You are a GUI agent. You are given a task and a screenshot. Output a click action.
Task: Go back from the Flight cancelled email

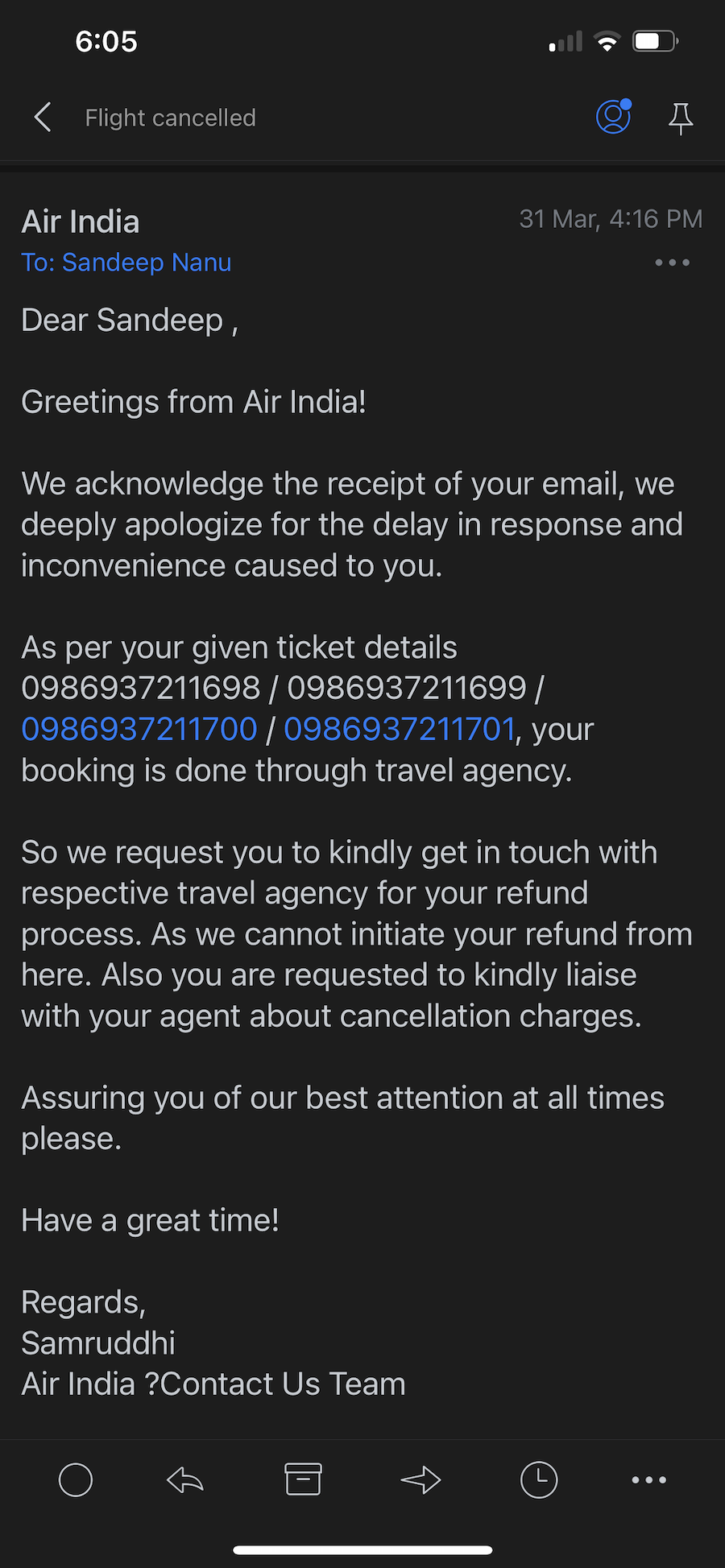pyautogui.click(x=43, y=118)
